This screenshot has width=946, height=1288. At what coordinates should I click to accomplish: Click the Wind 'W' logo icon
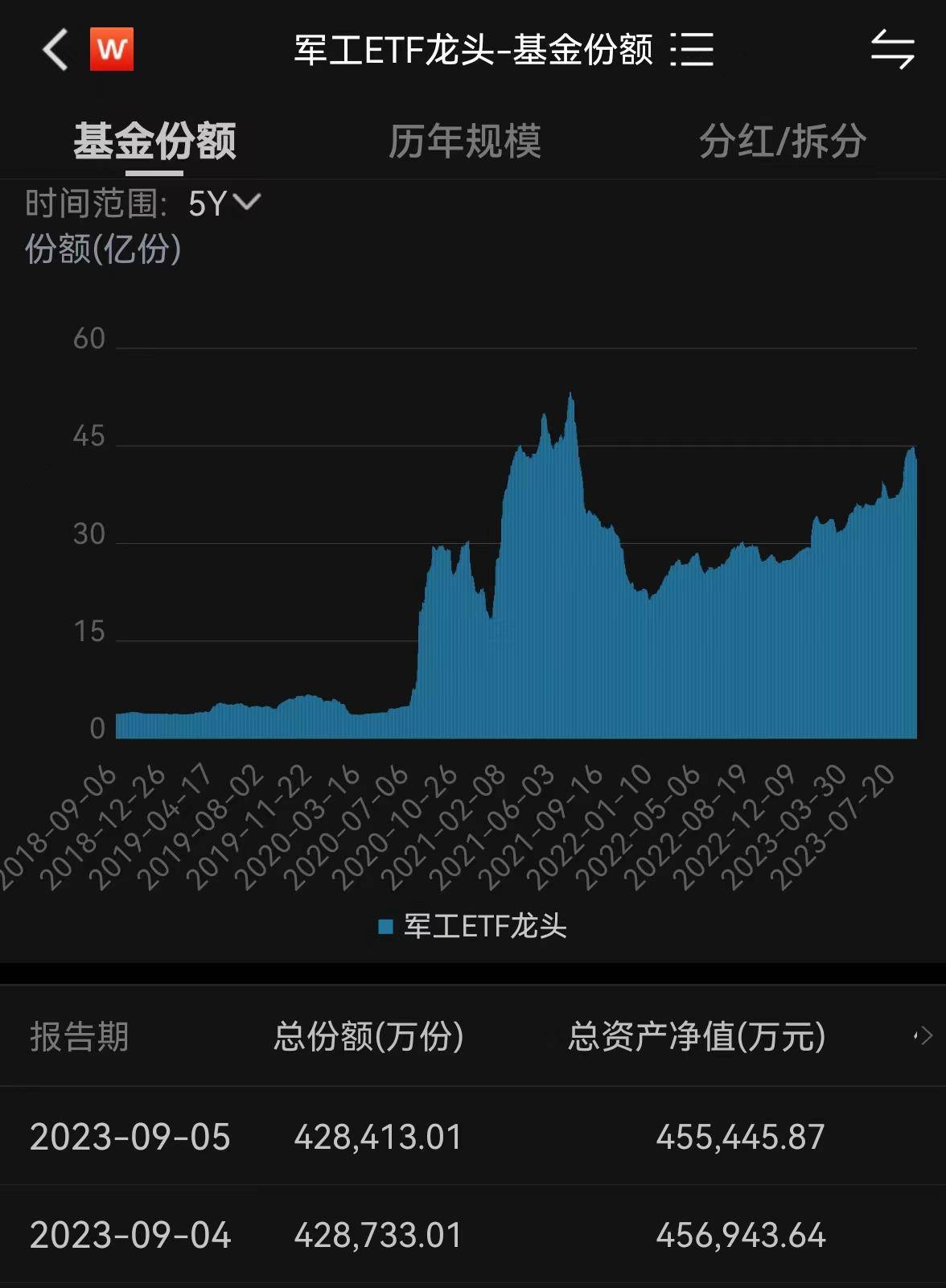point(112,50)
